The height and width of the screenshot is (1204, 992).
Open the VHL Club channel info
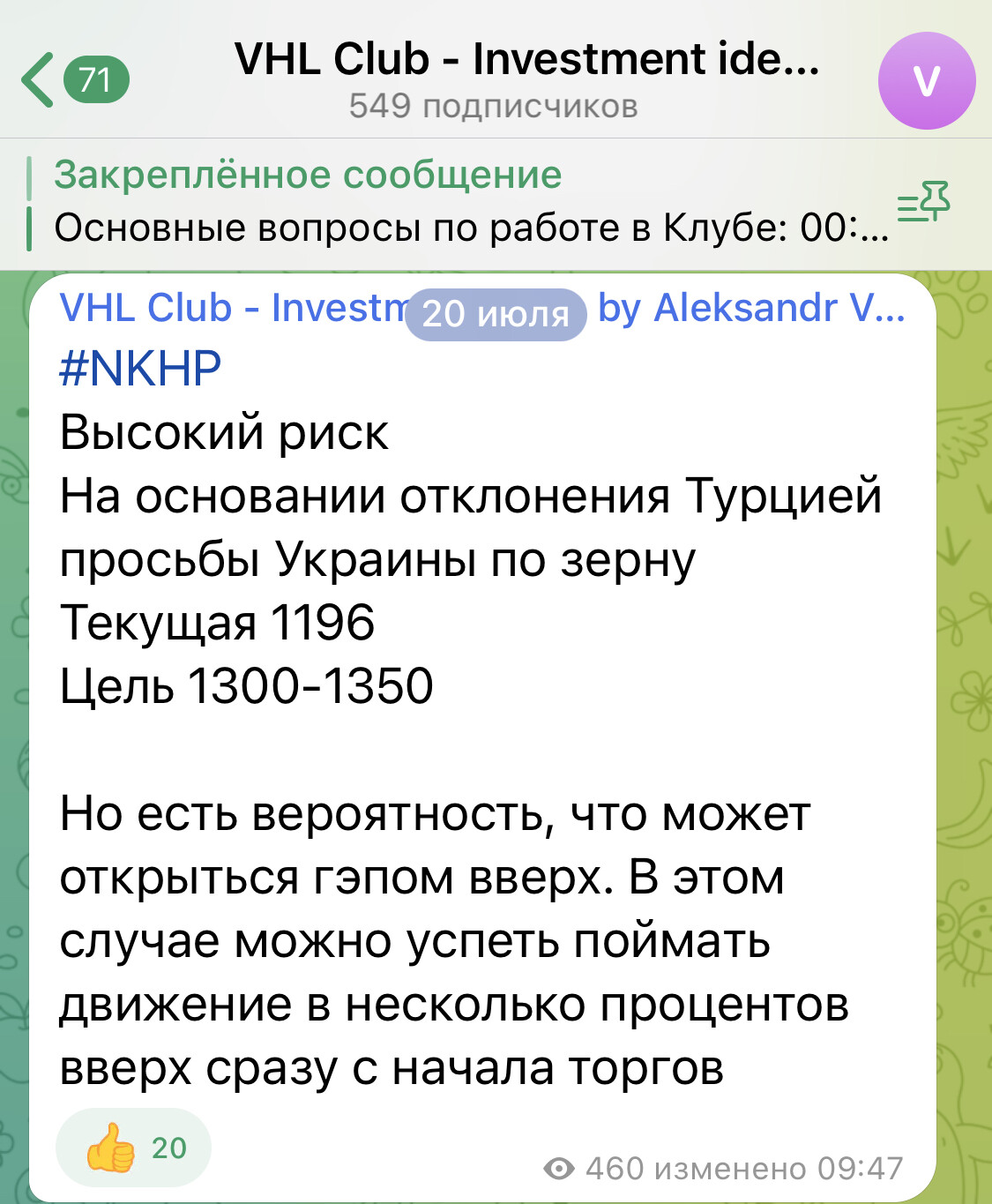(526, 78)
